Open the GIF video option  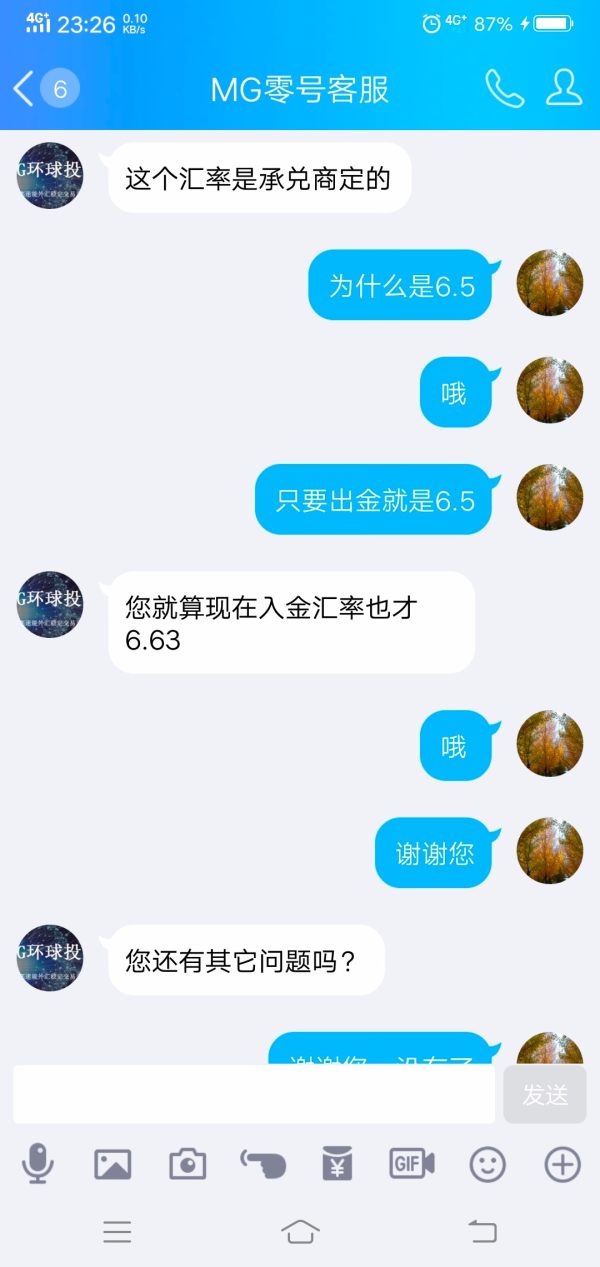pos(412,1164)
